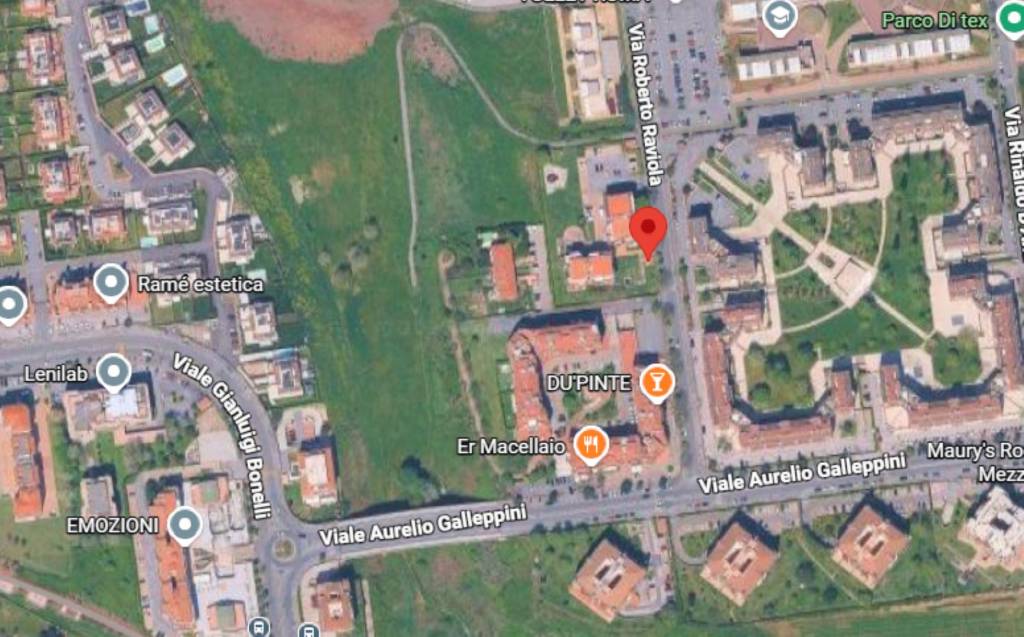The image size is (1024, 637).
Task: Open the Ramé estetica place marker
Action: point(111,284)
